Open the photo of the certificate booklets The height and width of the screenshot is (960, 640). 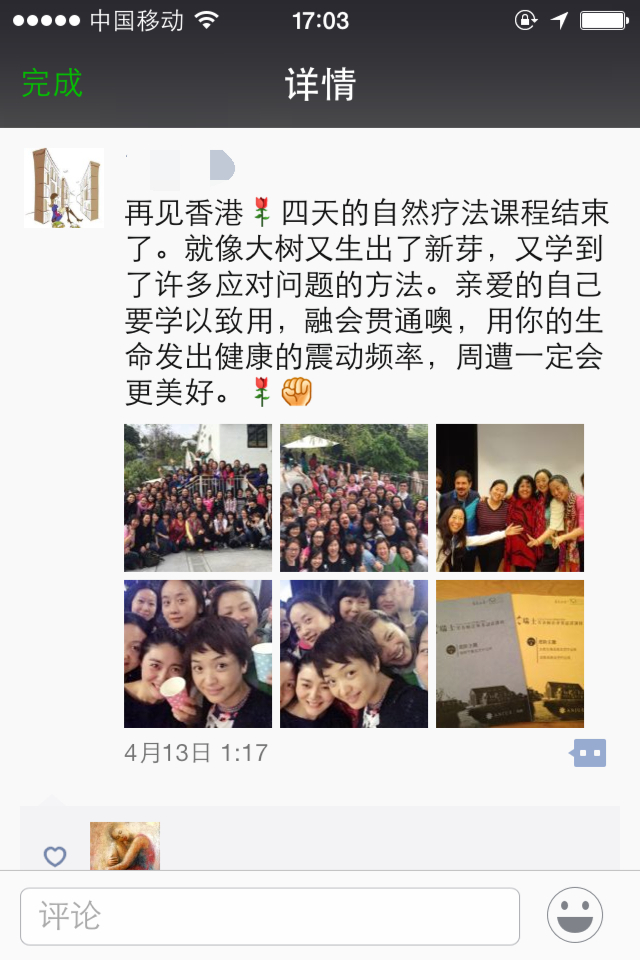click(510, 654)
